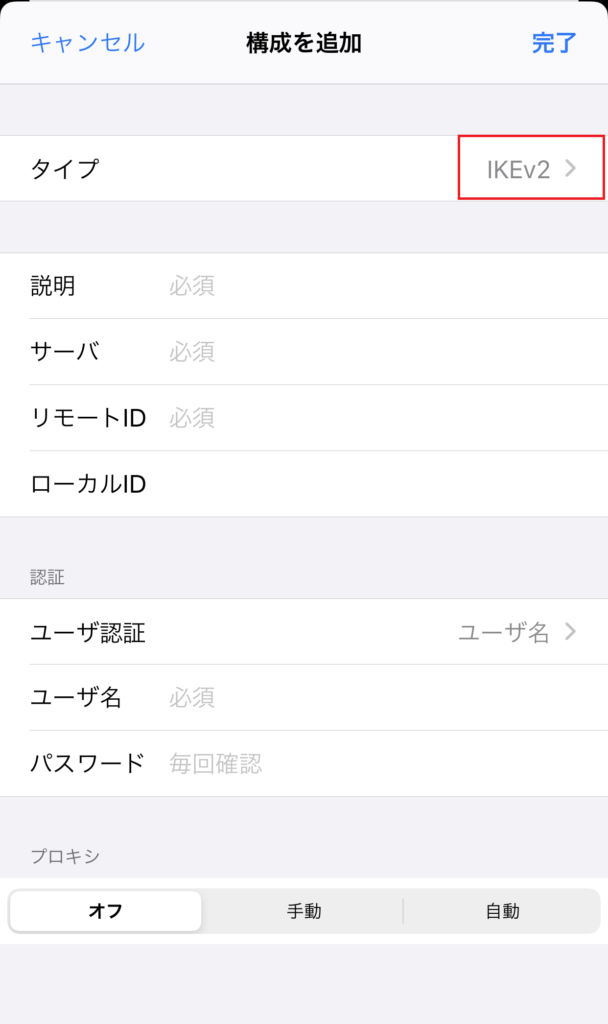The width and height of the screenshot is (608, 1024).
Task: Open the ユーザ認証 row
Action: [304, 632]
